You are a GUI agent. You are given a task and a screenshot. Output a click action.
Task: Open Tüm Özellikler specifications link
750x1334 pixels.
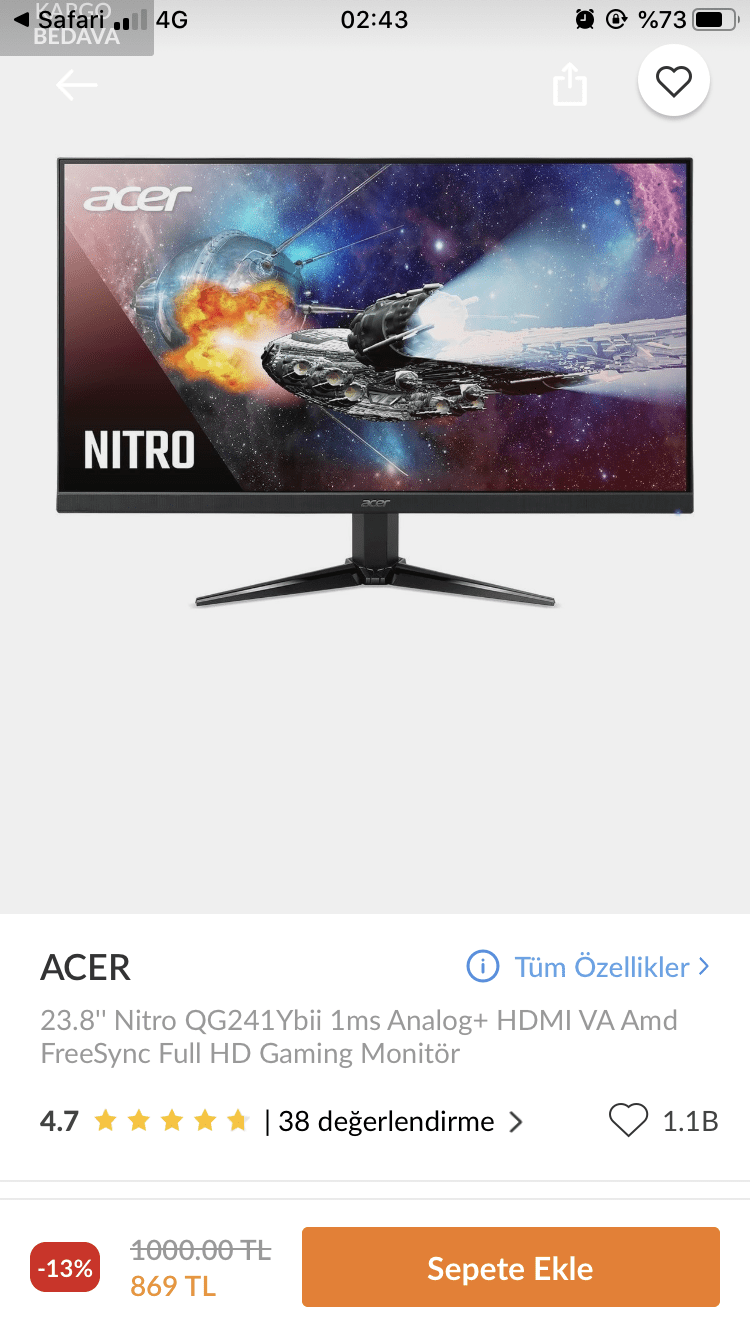(x=589, y=967)
